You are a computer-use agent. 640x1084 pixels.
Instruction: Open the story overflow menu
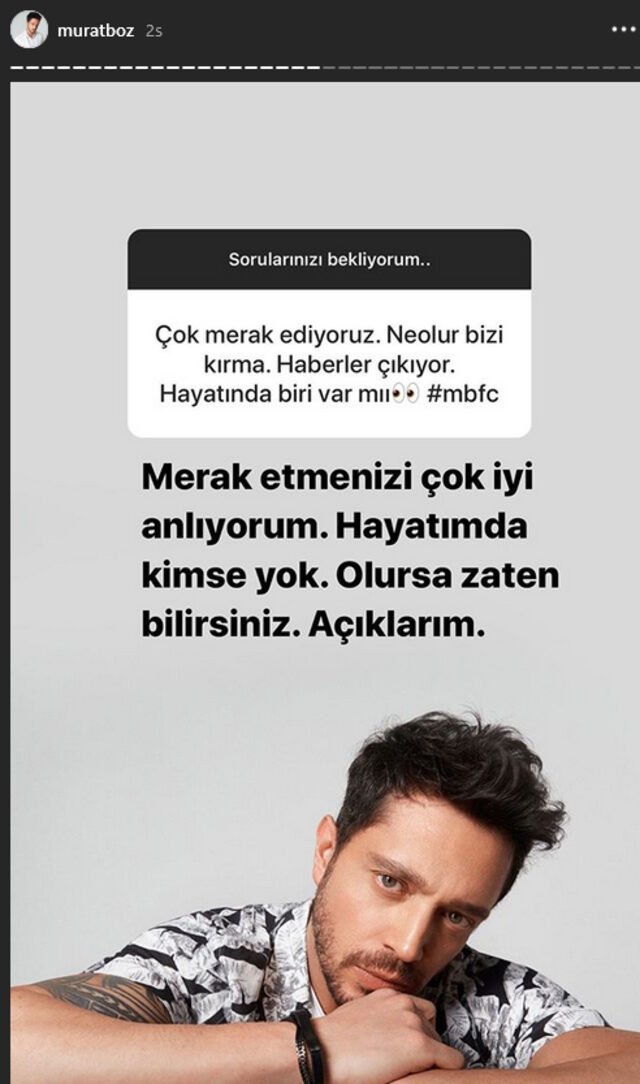(x=622, y=30)
